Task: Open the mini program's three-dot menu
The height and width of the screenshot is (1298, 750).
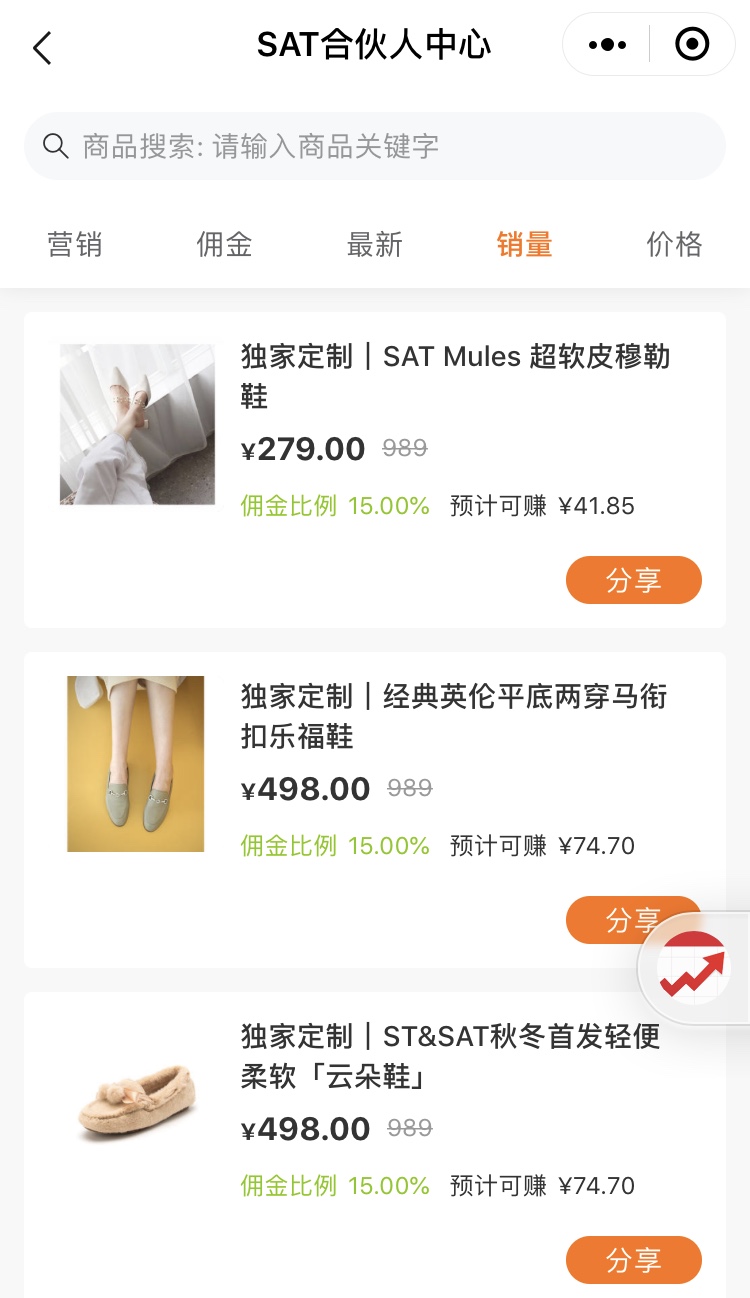Action: [607, 45]
